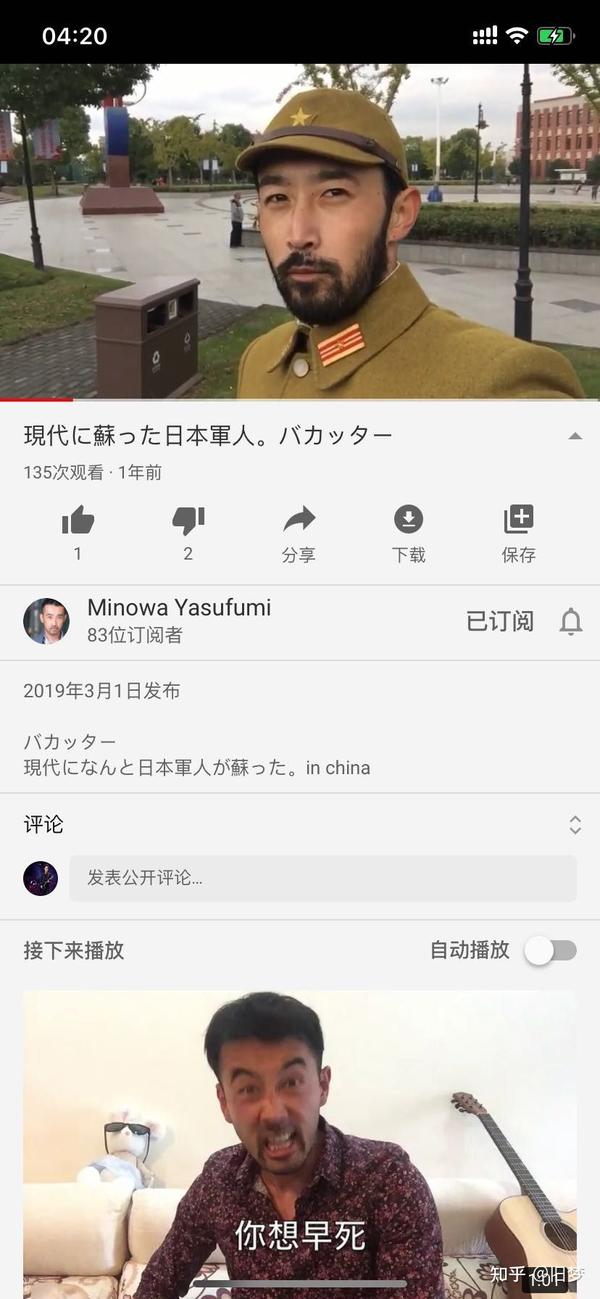The image size is (600, 1299).
Task: Download the video via 下载
Action: (408, 521)
